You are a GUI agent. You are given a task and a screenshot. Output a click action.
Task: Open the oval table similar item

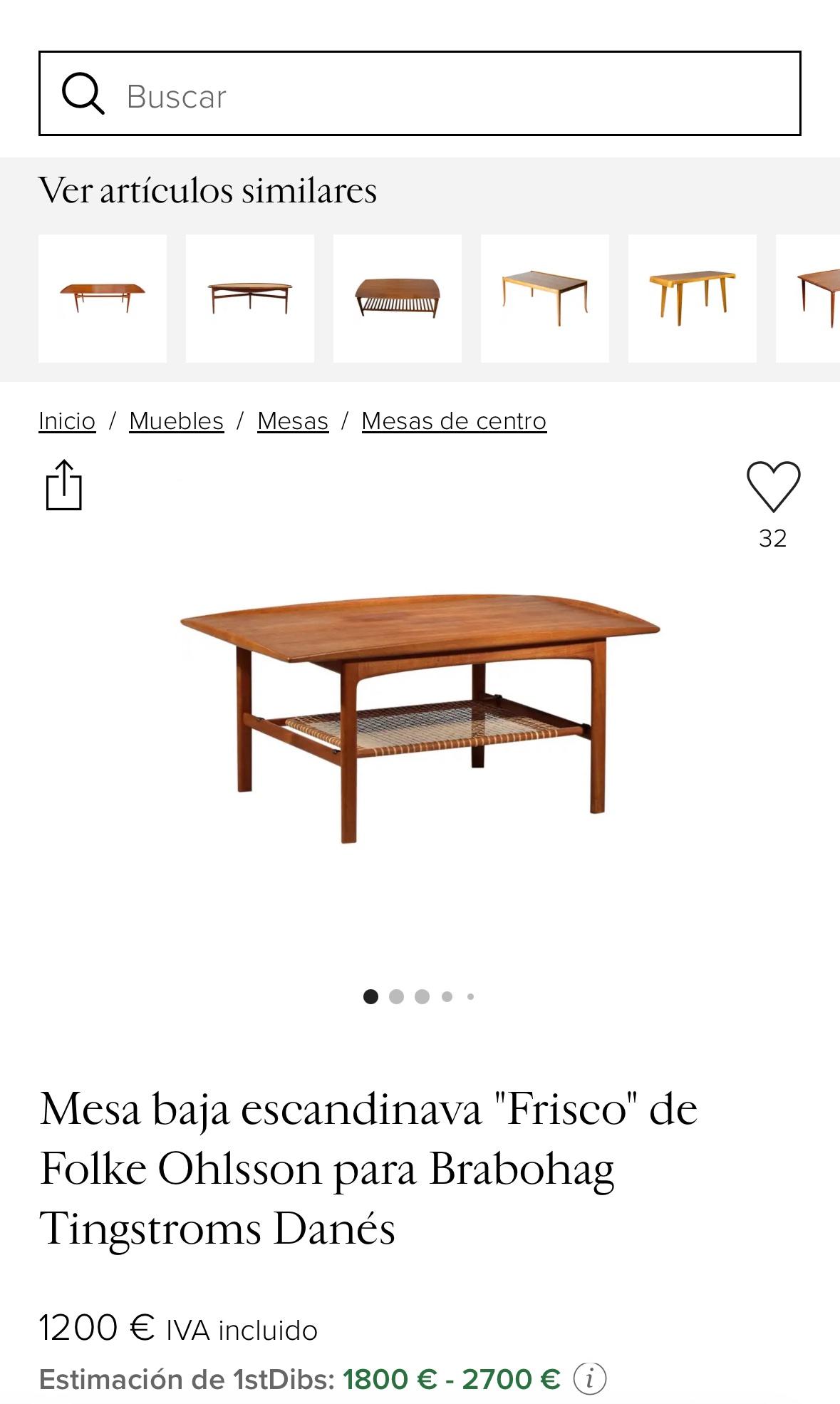tap(250, 299)
